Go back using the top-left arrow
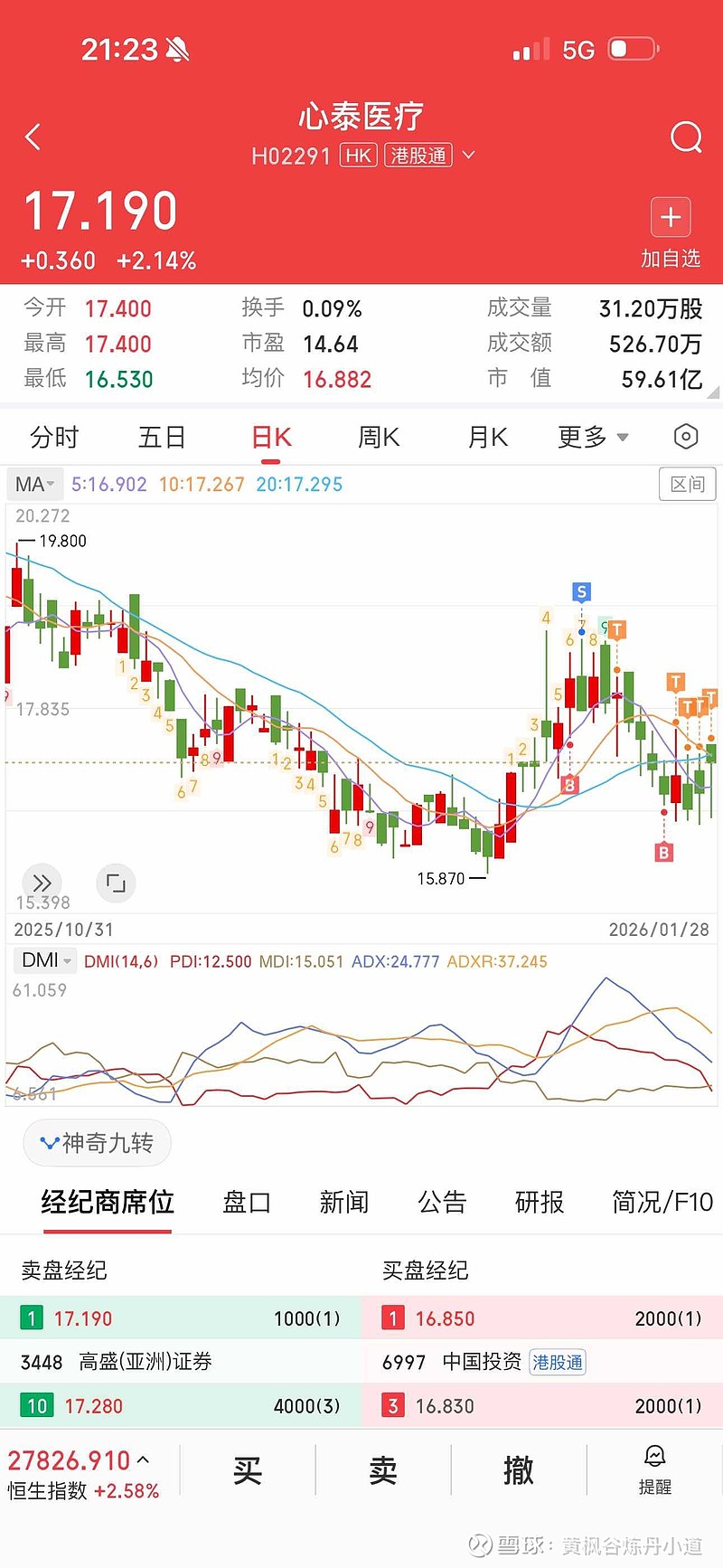 tap(33, 137)
